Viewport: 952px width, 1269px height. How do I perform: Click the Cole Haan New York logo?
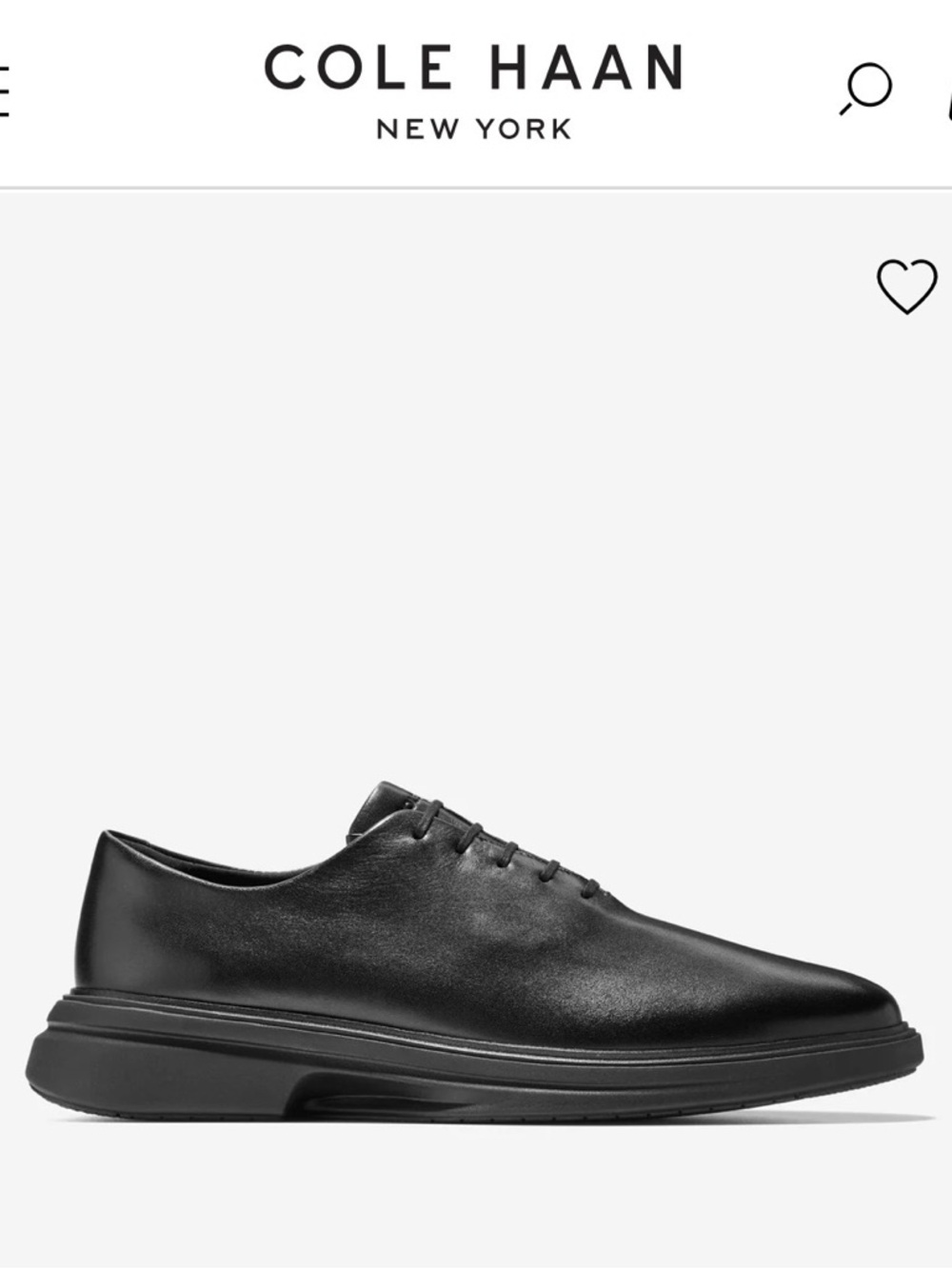pos(476,90)
